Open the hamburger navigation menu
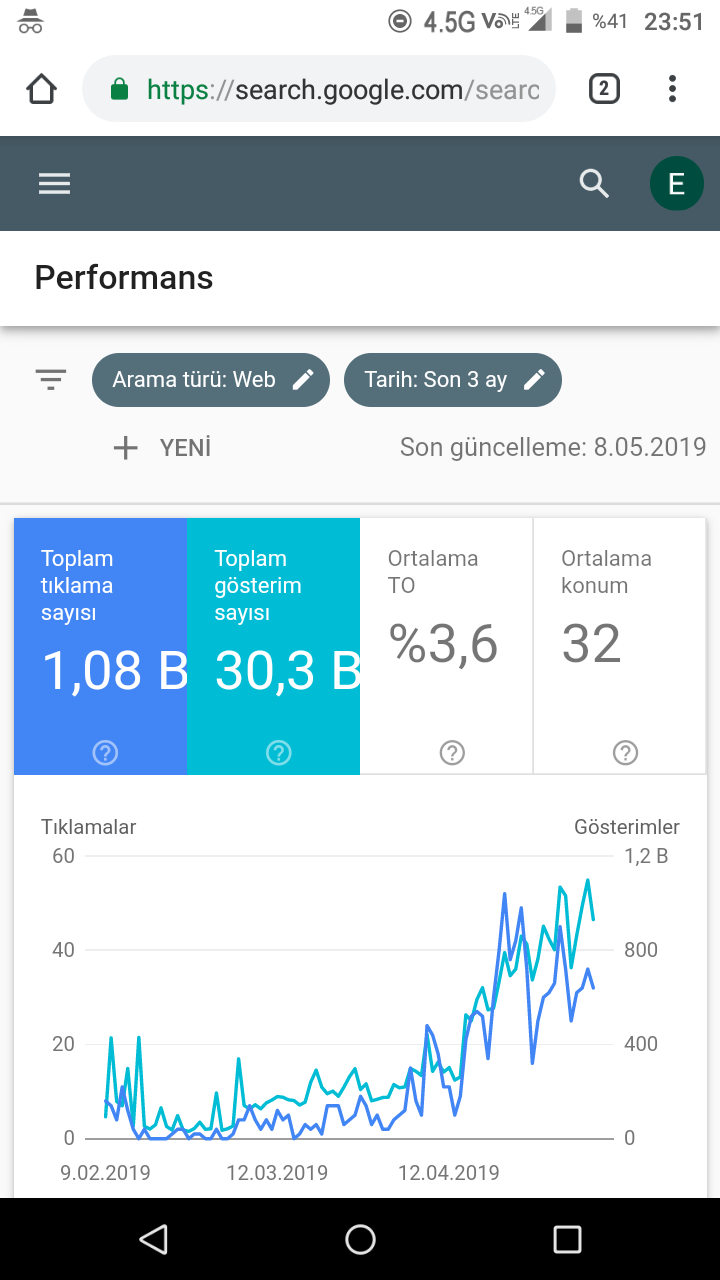The image size is (720, 1280). (54, 184)
